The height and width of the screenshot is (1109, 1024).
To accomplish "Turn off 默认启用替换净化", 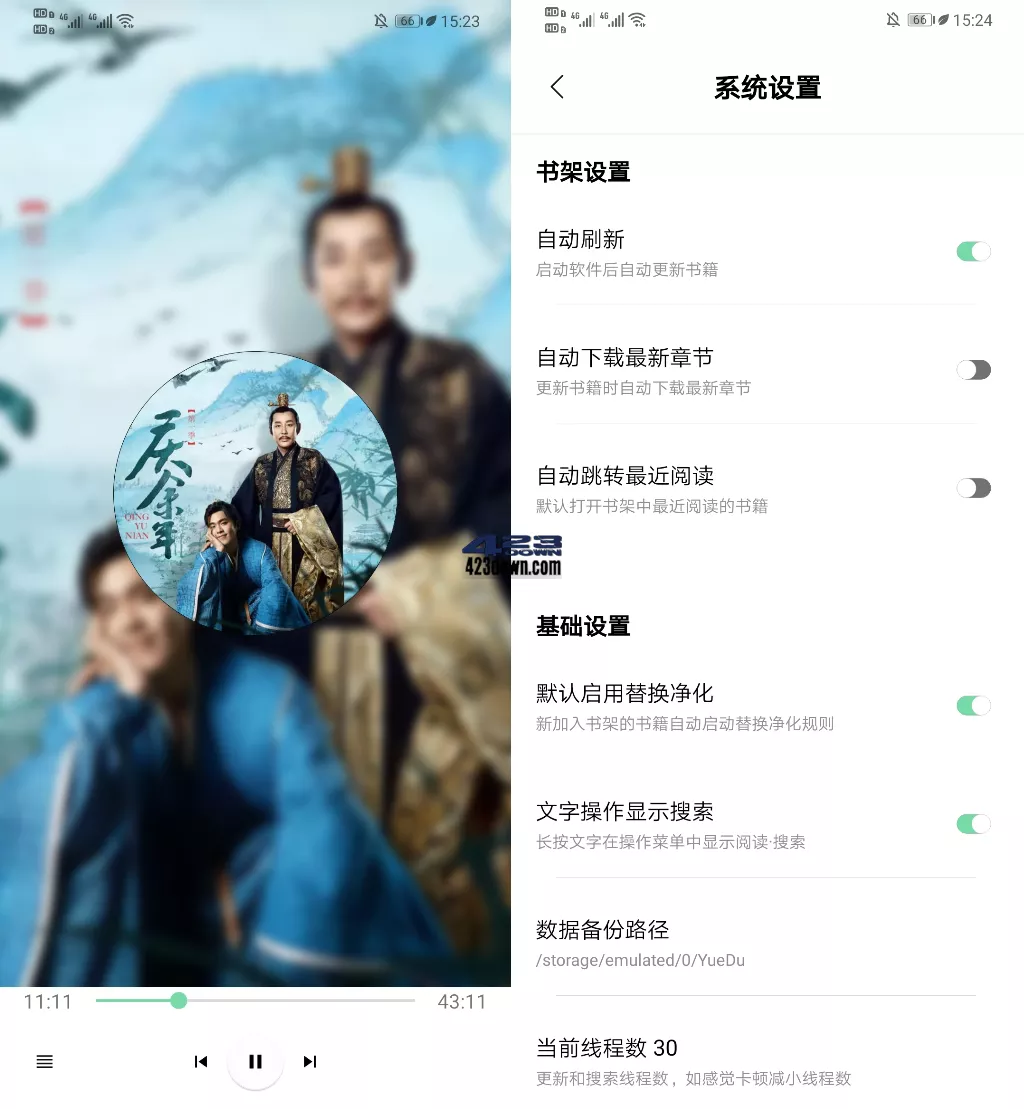I will coord(973,706).
